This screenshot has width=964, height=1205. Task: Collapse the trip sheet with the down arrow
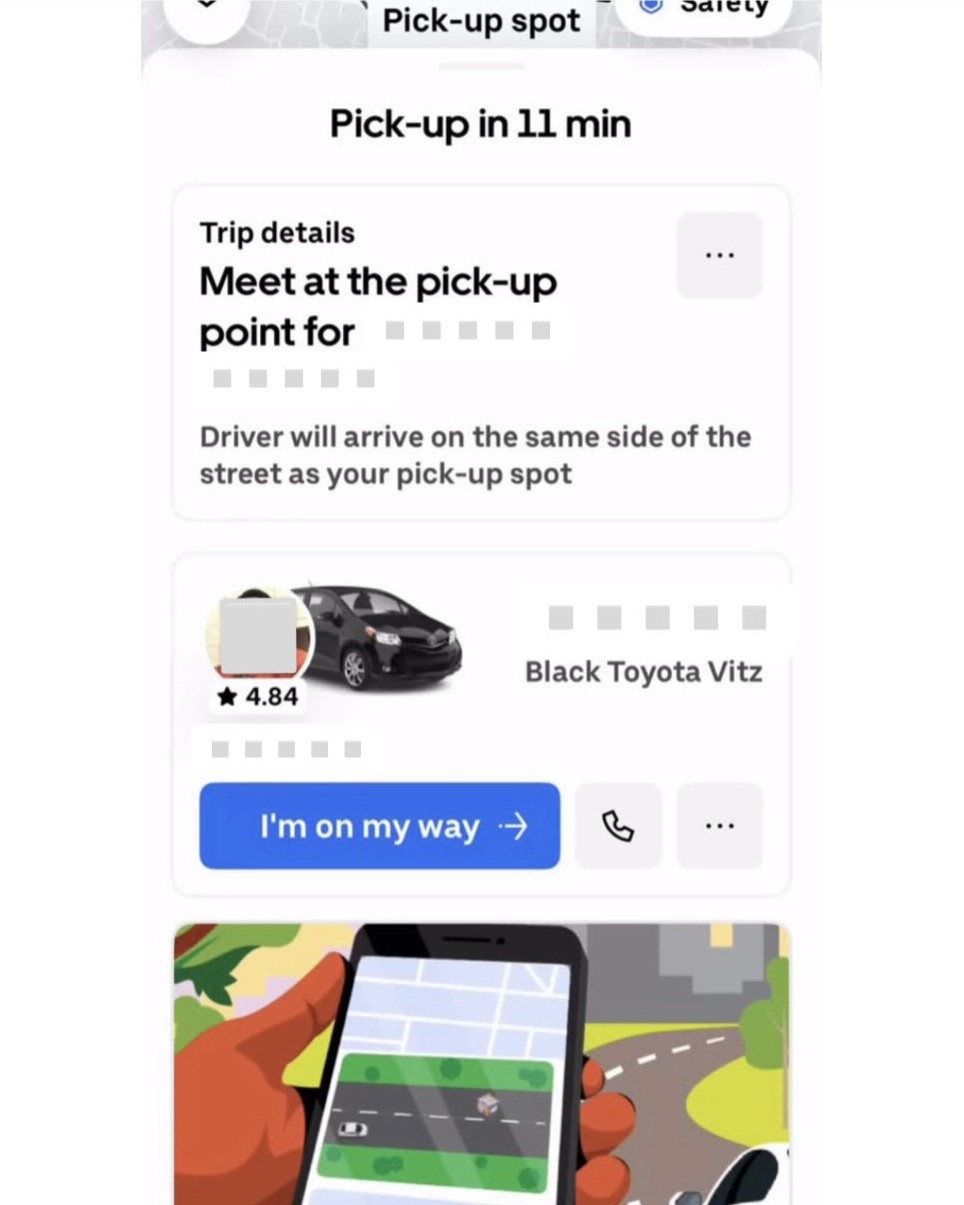(x=206, y=10)
